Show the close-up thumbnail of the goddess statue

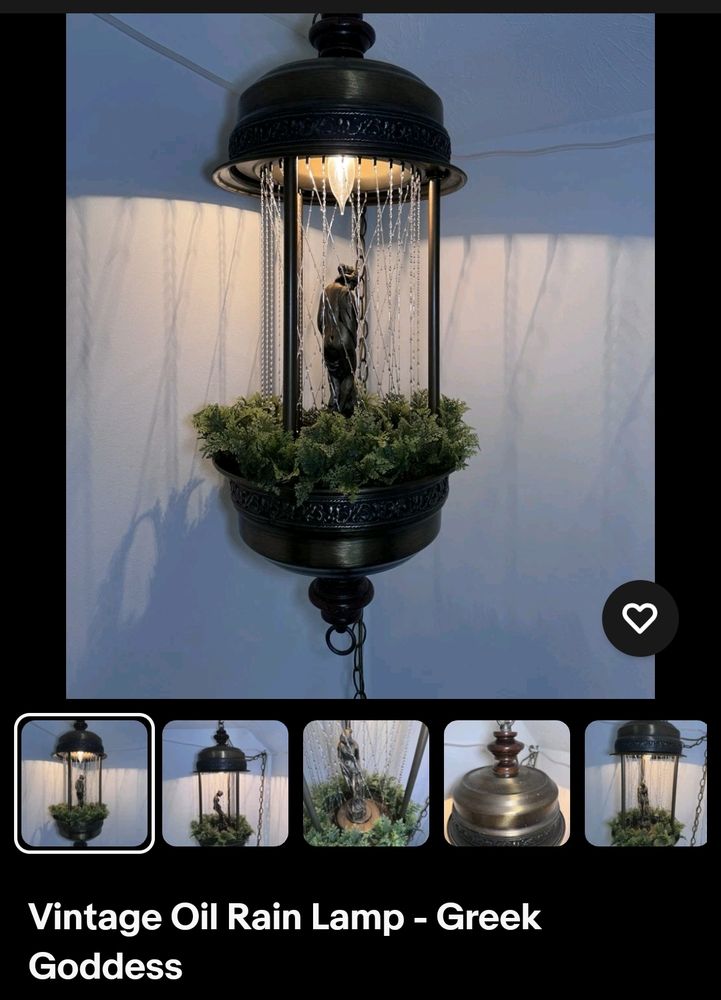(366, 783)
